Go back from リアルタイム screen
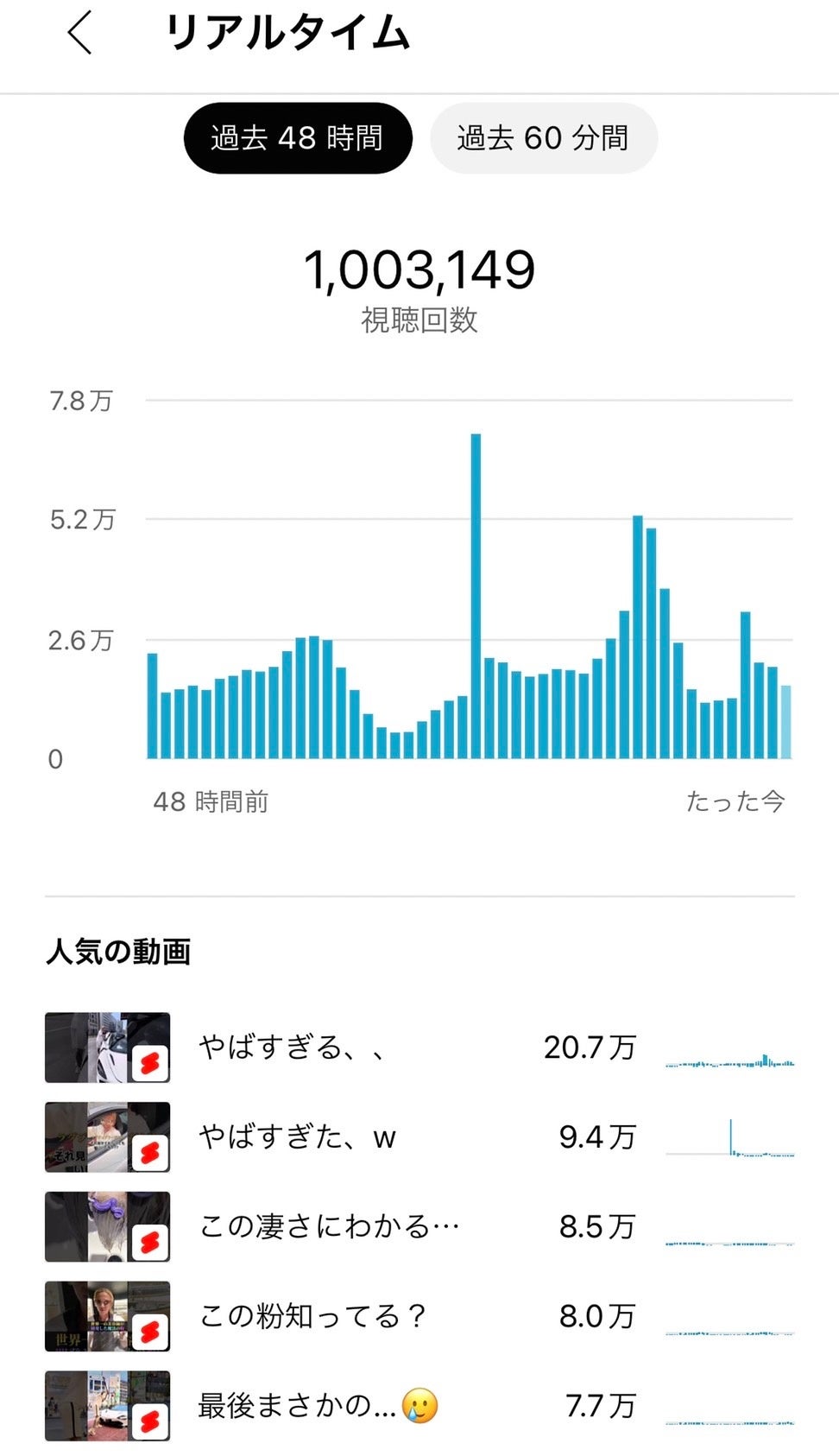This screenshot has width=839, height=1456. [x=80, y=35]
